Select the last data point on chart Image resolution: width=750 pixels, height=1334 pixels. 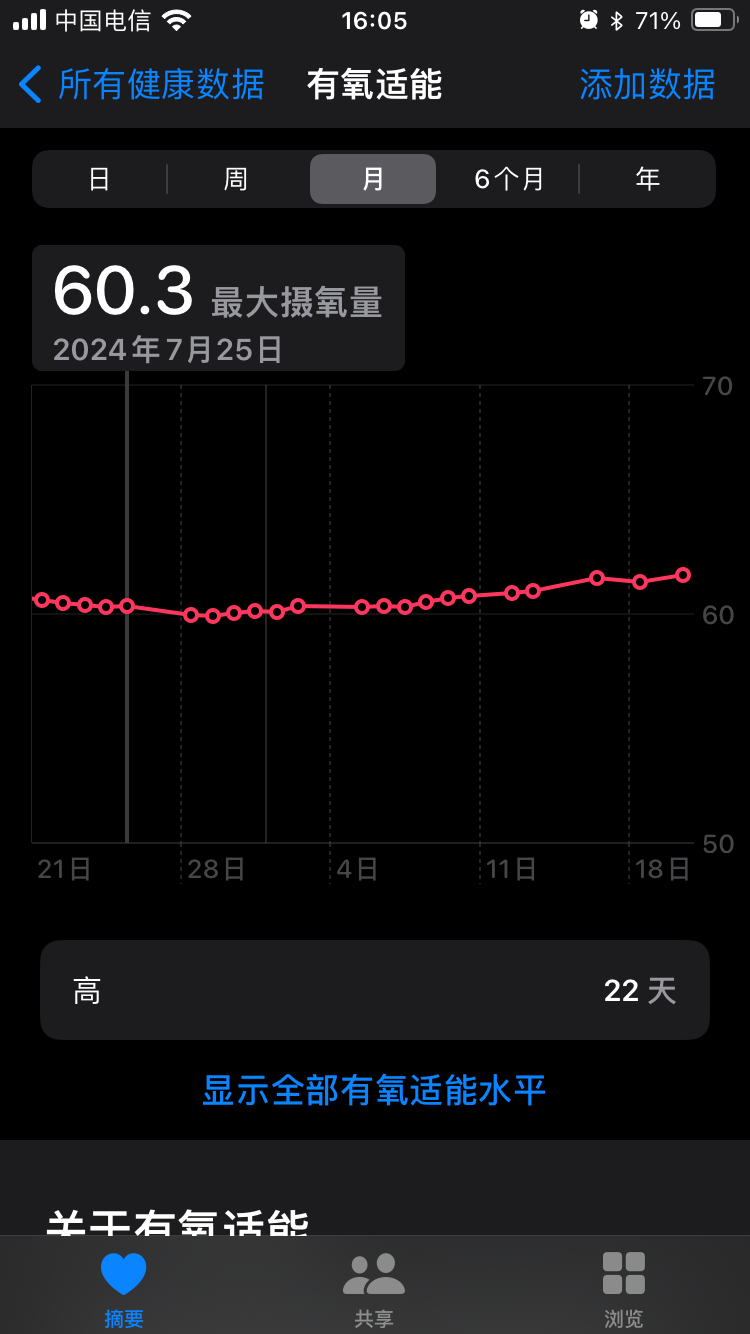pyautogui.click(x=683, y=575)
